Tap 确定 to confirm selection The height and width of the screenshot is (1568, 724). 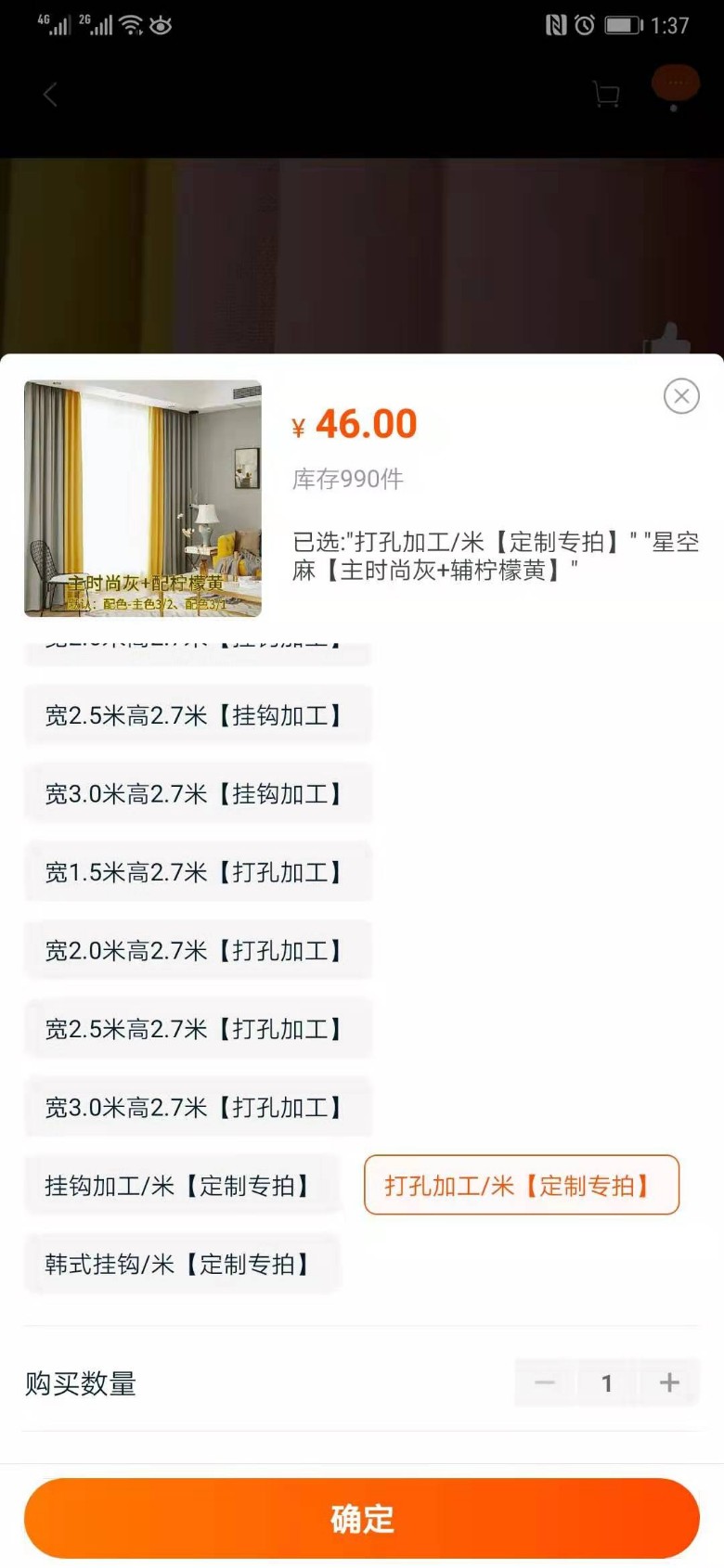pos(362,1519)
